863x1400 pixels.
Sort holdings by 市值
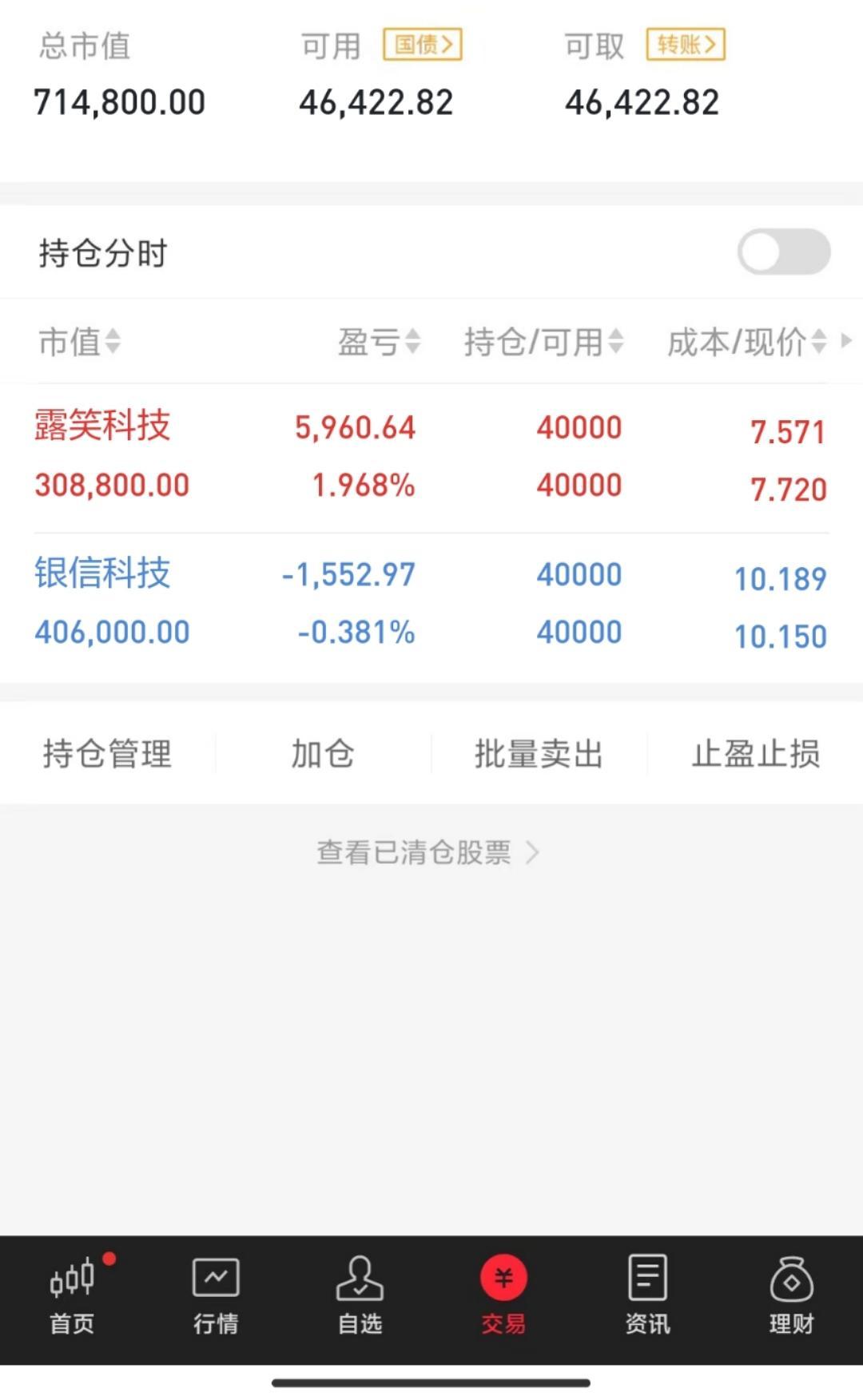[x=79, y=342]
